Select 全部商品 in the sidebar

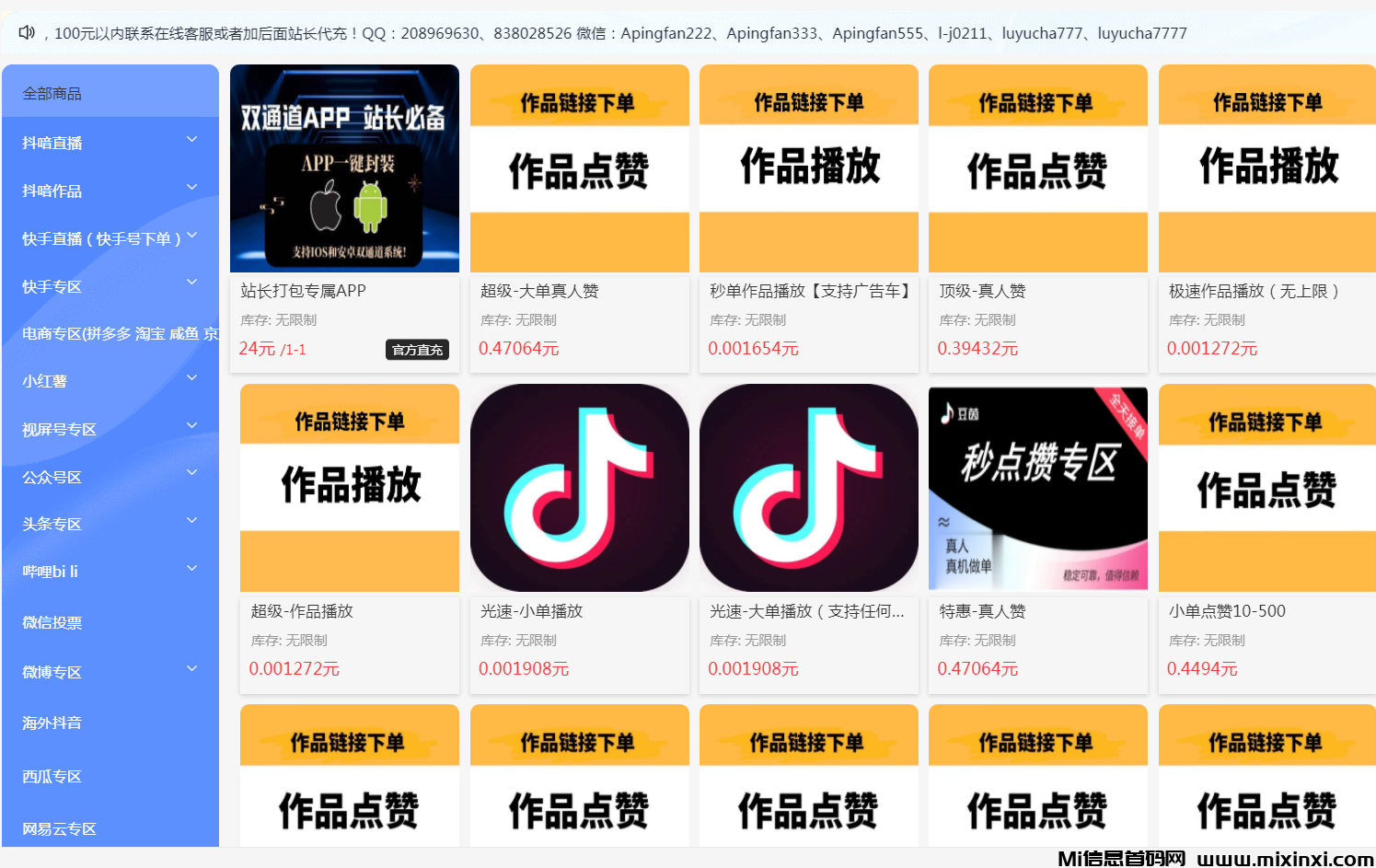pyautogui.click(x=52, y=94)
